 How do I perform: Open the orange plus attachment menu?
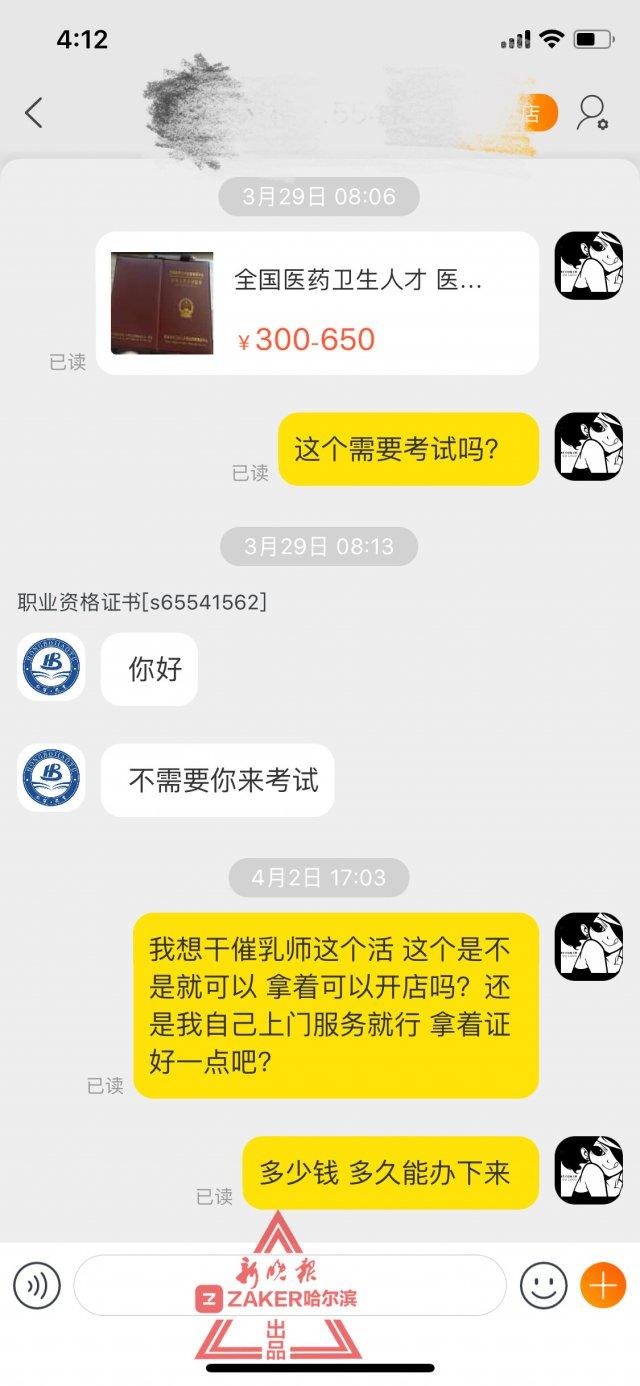[603, 1285]
